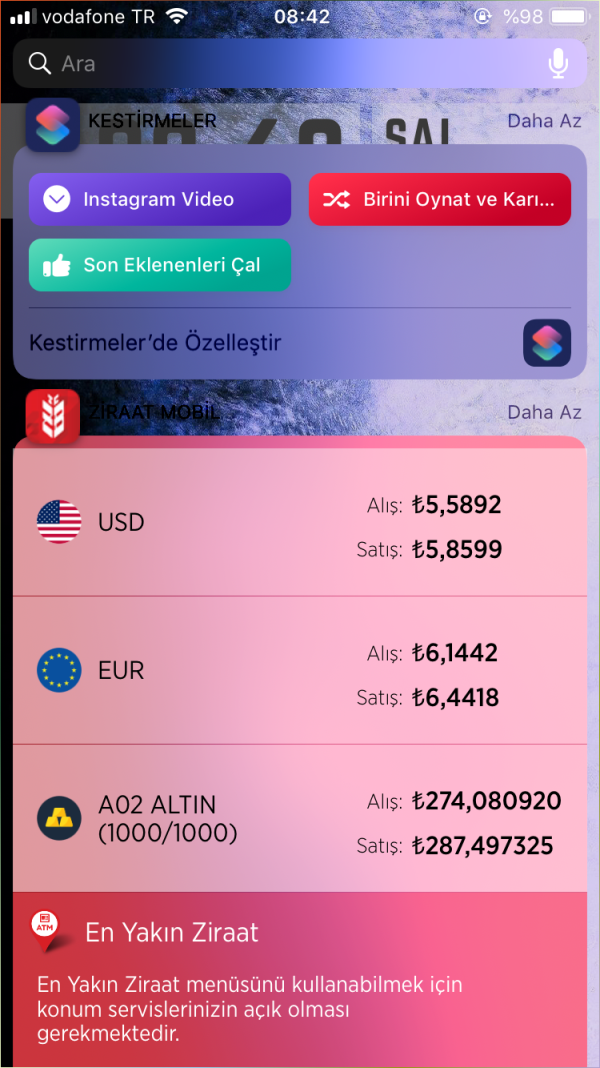Run the Birini Oynat ve Karıştır shortcut

point(439,199)
